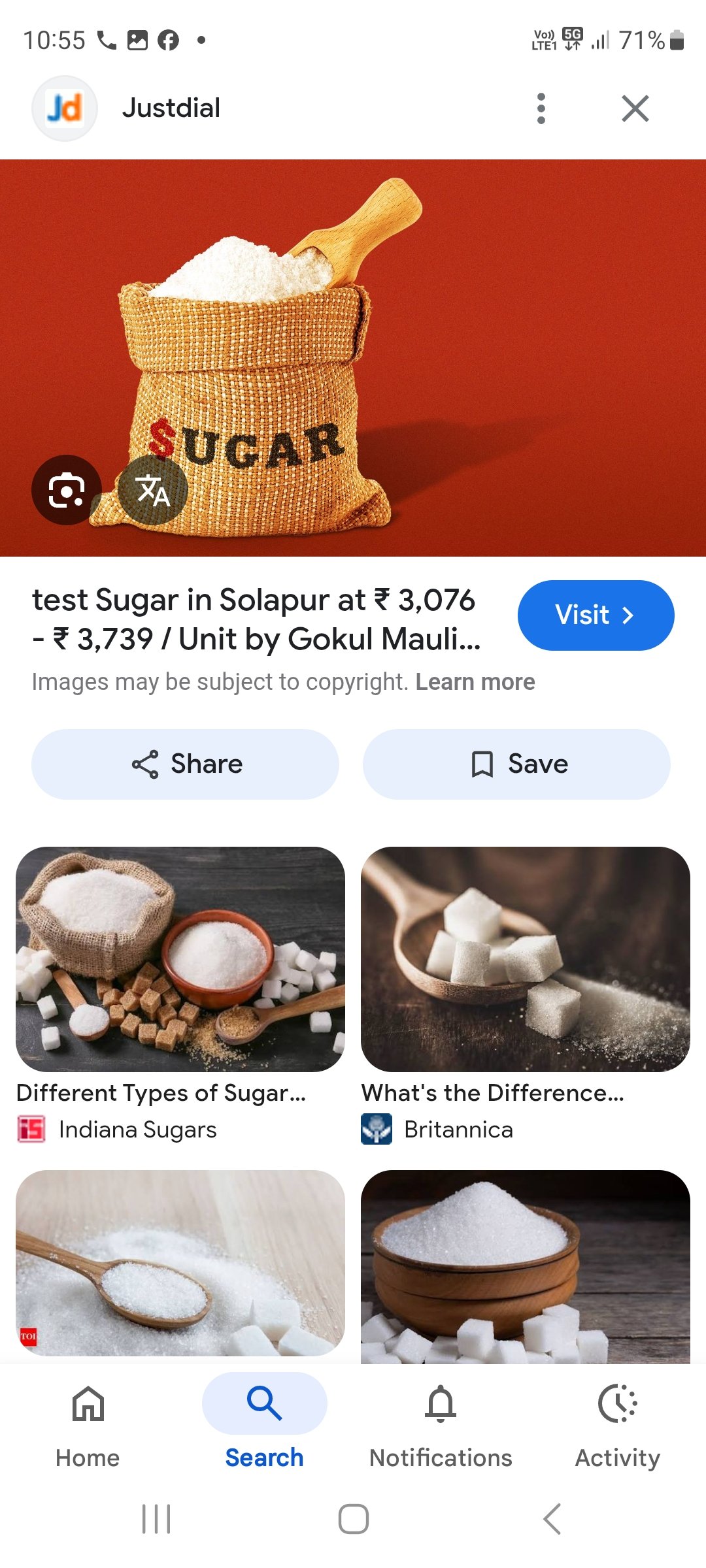Tap the system back button
Image resolution: width=706 pixels, height=1568 pixels.
[552, 1518]
